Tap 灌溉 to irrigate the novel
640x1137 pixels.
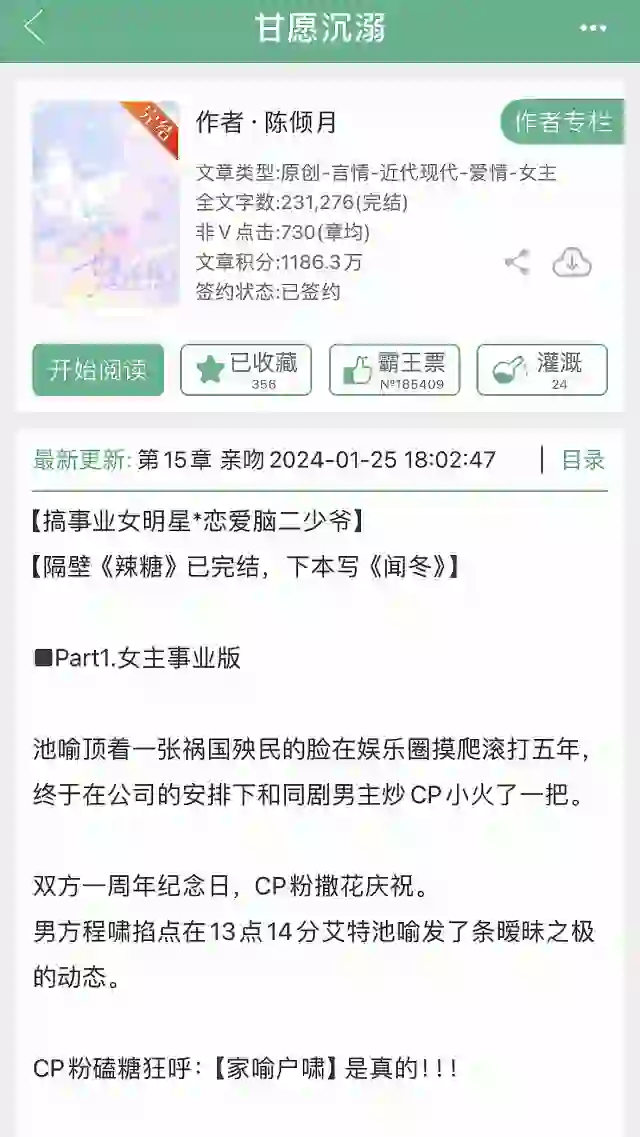(x=542, y=370)
